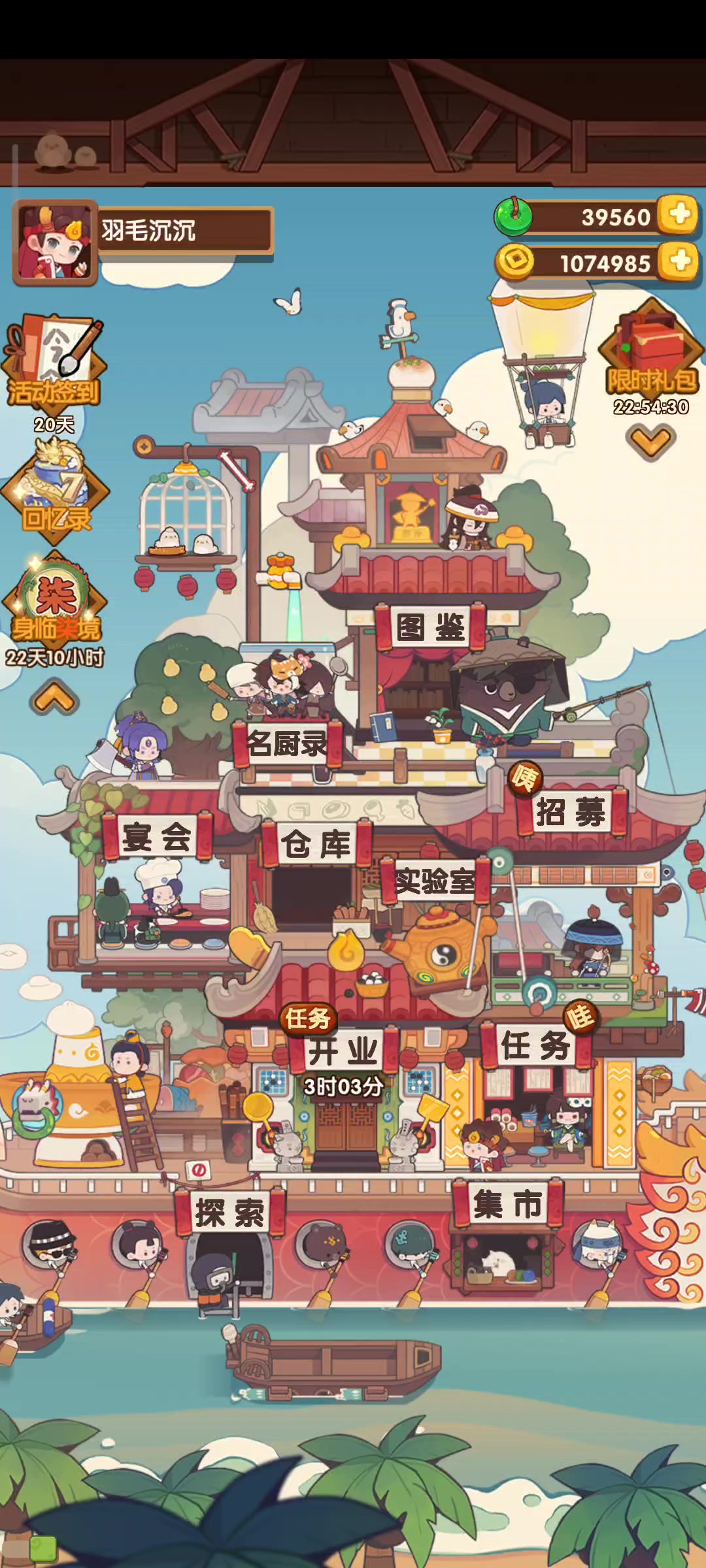Screen dimensions: 706x1568
Task: Enter the 实验室 laboratory
Action: click(x=435, y=881)
